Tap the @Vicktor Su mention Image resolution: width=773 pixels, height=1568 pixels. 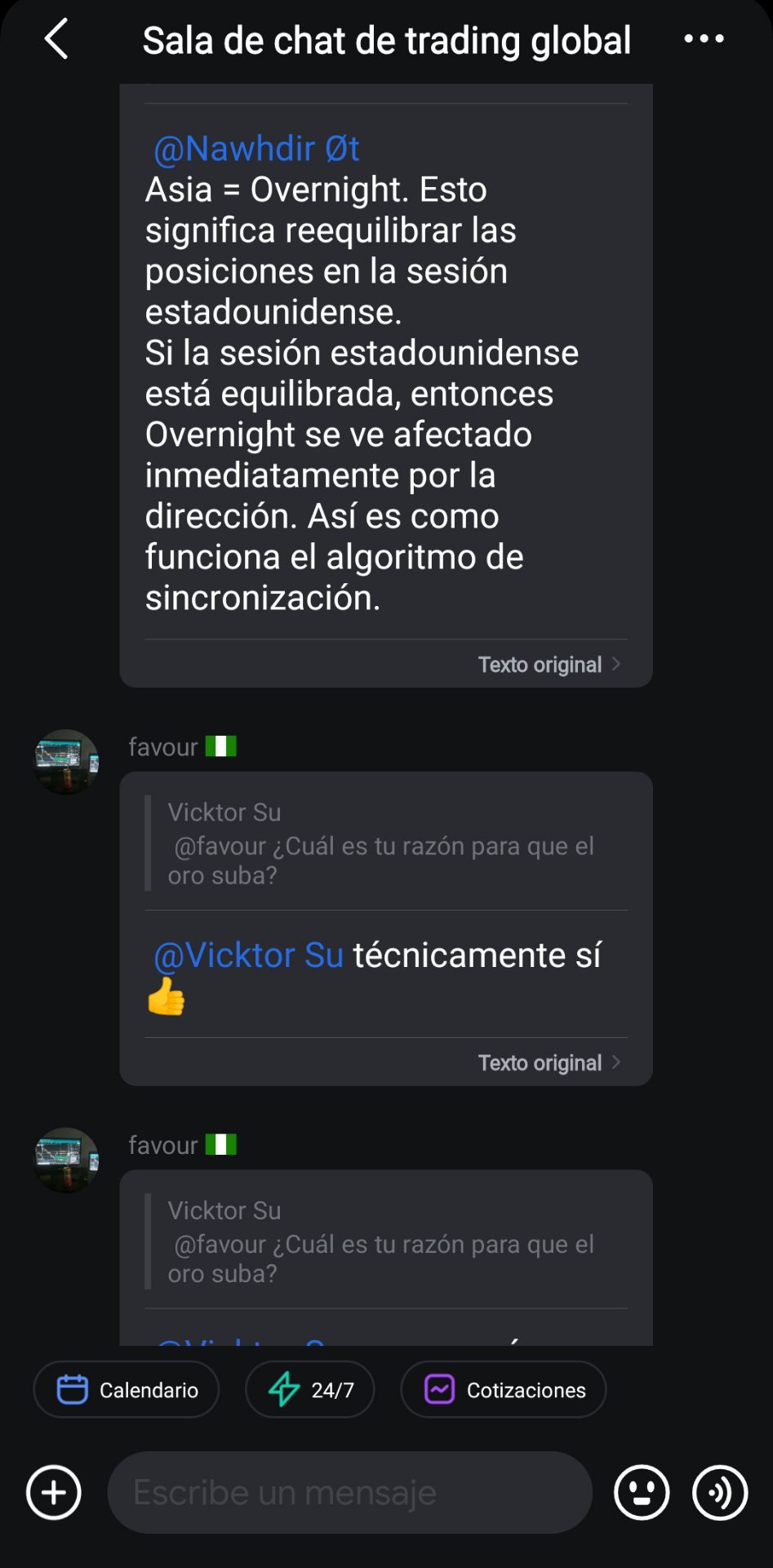point(248,955)
